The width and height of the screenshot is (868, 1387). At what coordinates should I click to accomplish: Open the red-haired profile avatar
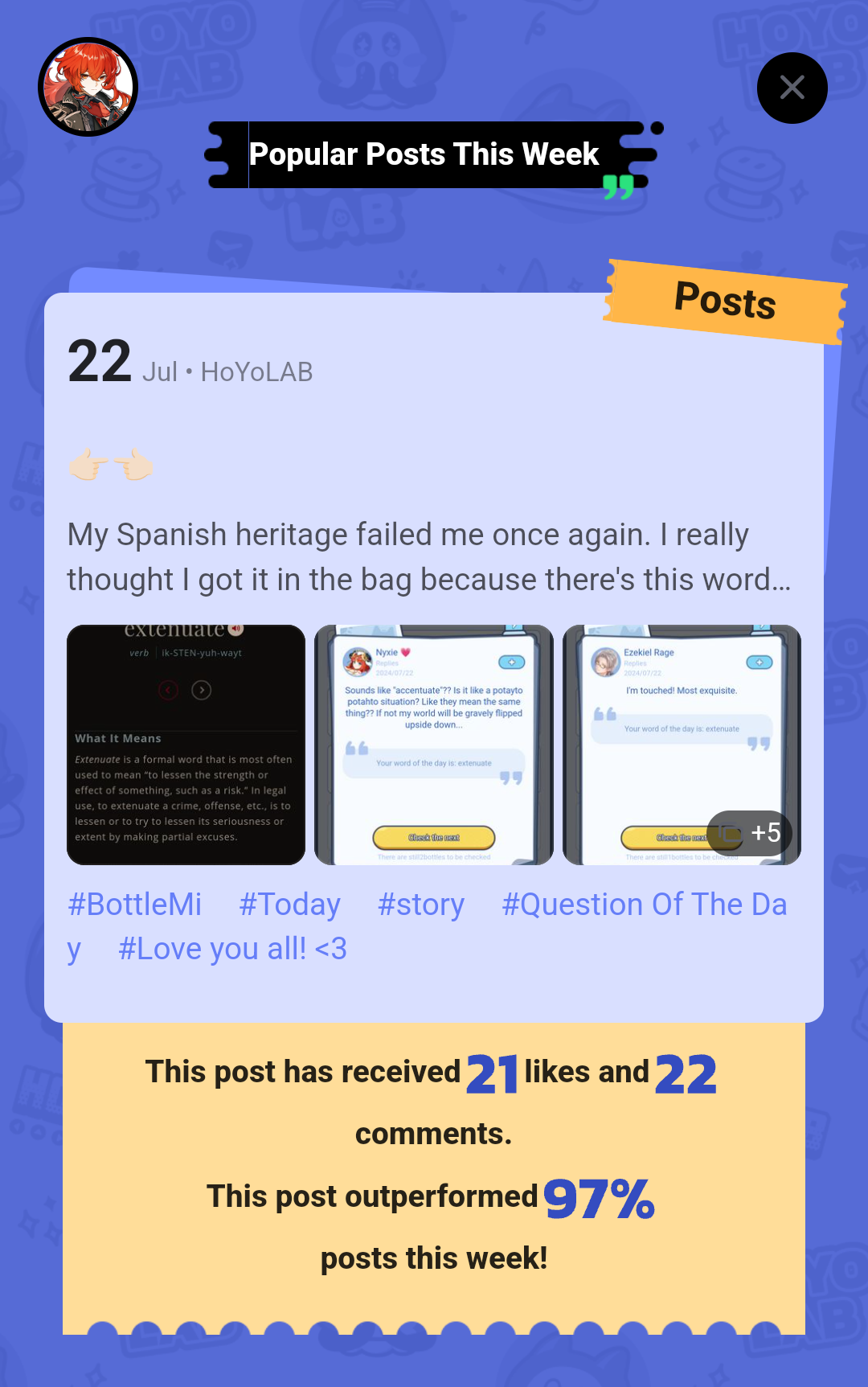pyautogui.click(x=88, y=87)
